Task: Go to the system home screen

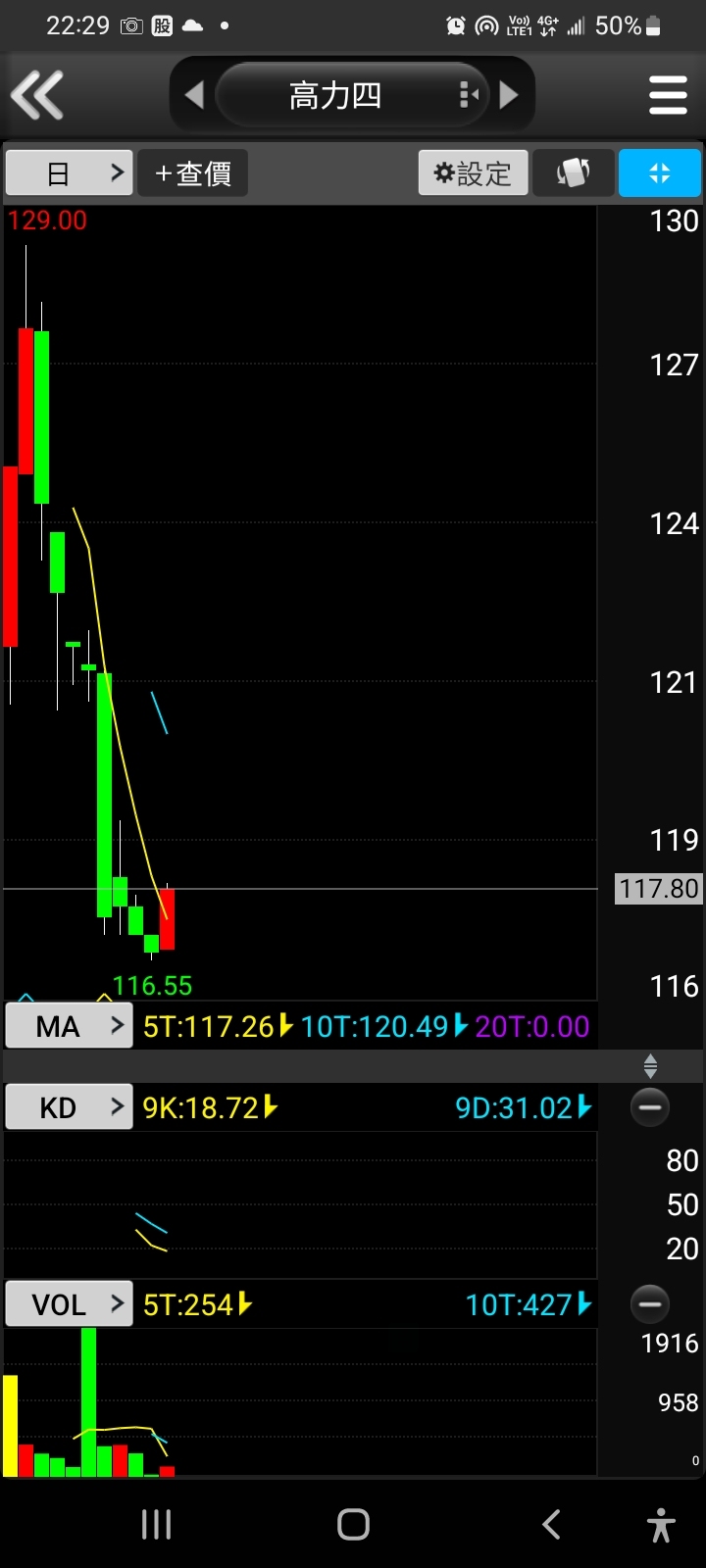Action: point(353,1524)
